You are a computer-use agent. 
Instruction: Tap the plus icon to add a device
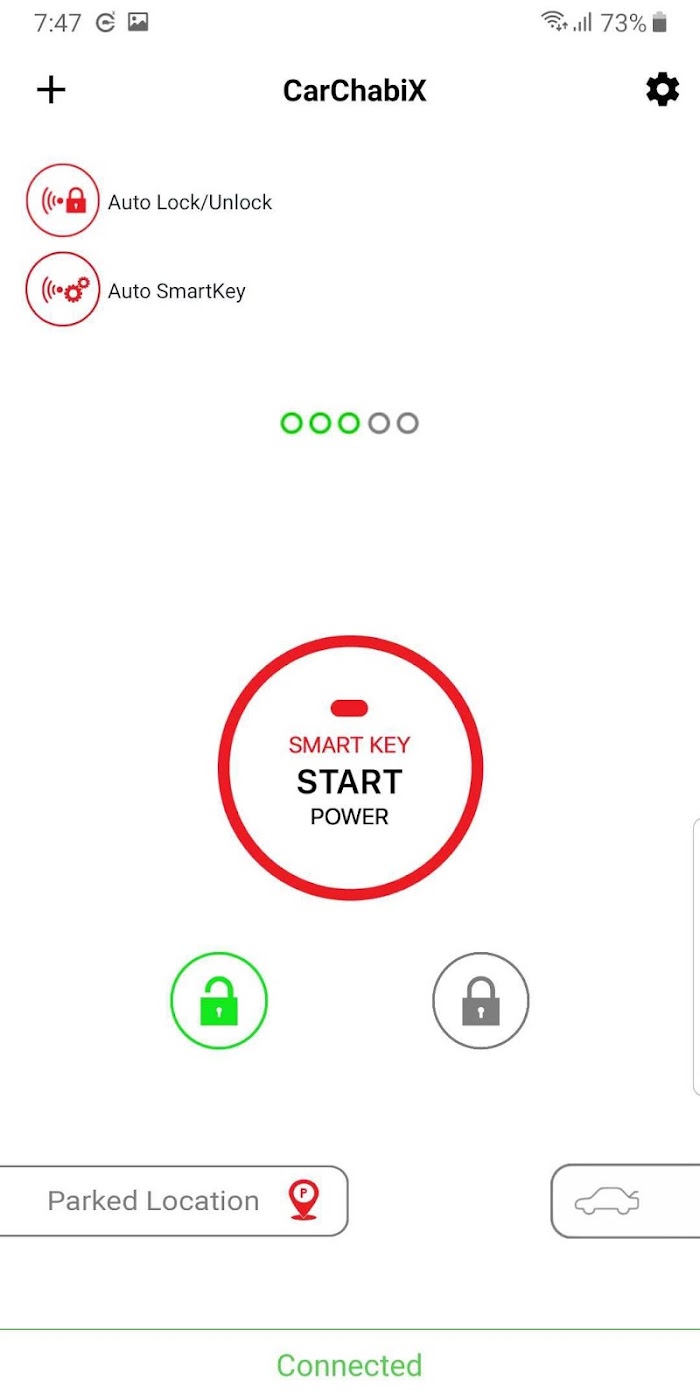click(x=51, y=90)
